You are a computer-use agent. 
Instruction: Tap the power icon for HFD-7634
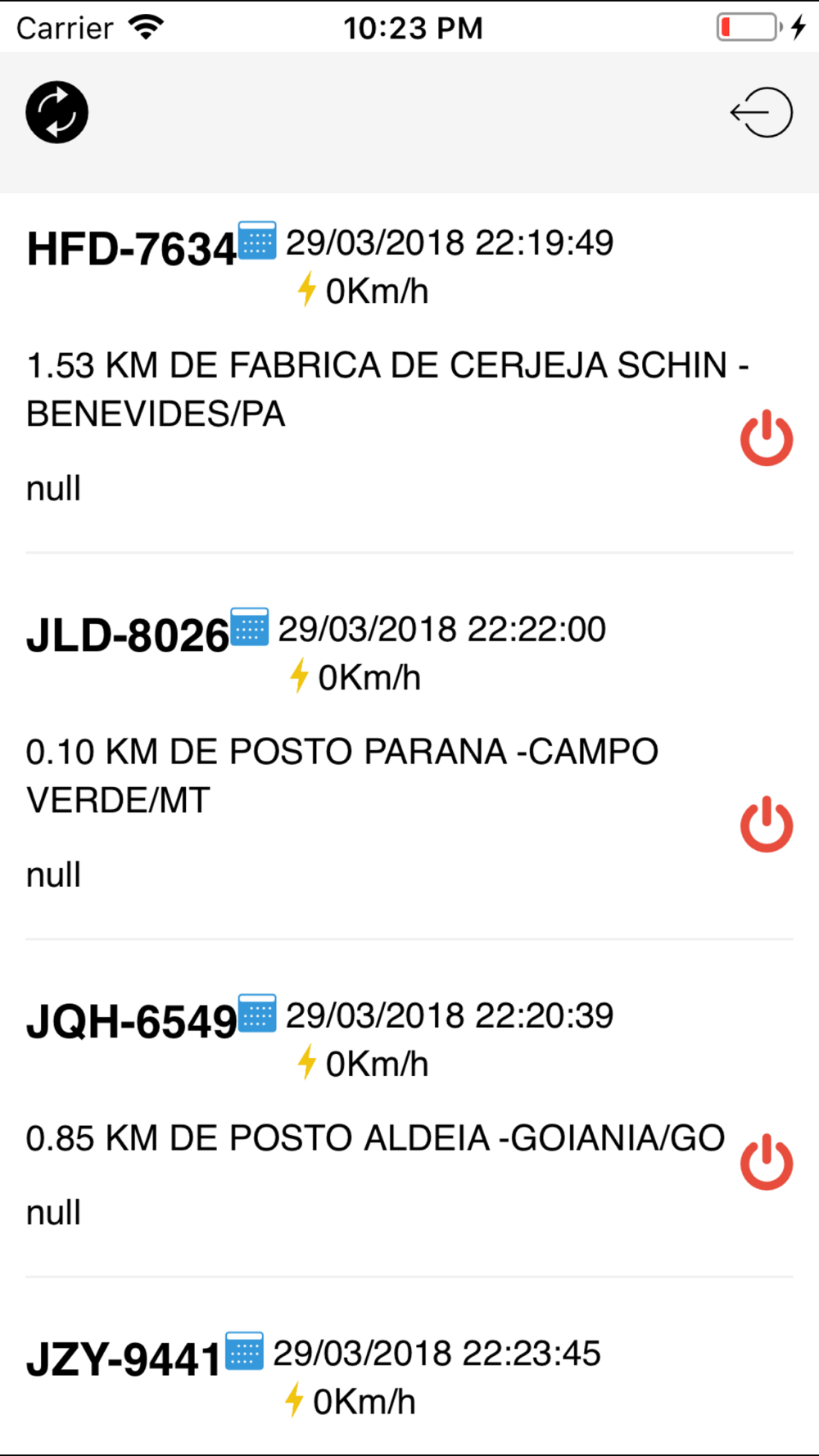pyautogui.click(x=767, y=438)
